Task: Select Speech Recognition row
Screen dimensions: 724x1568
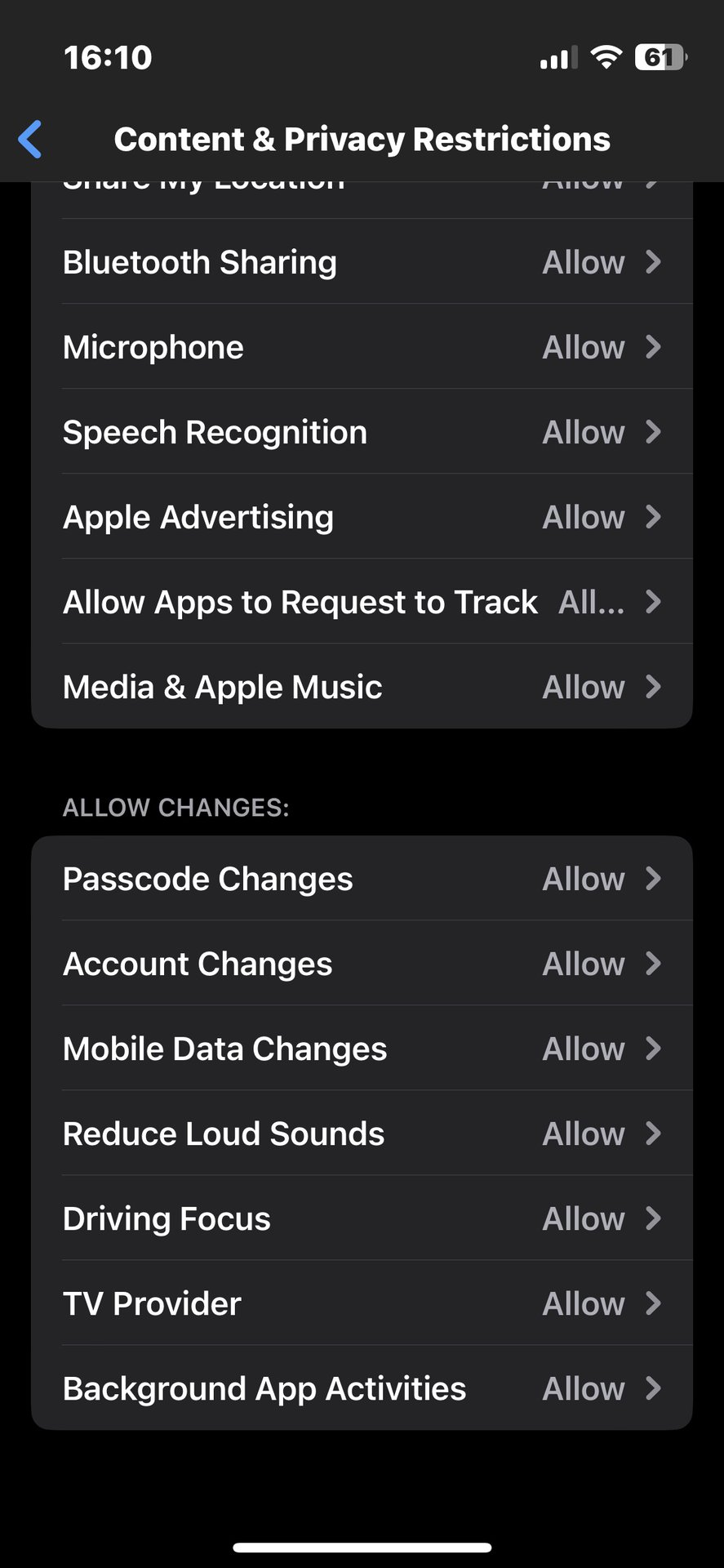Action: pyautogui.click(x=362, y=432)
